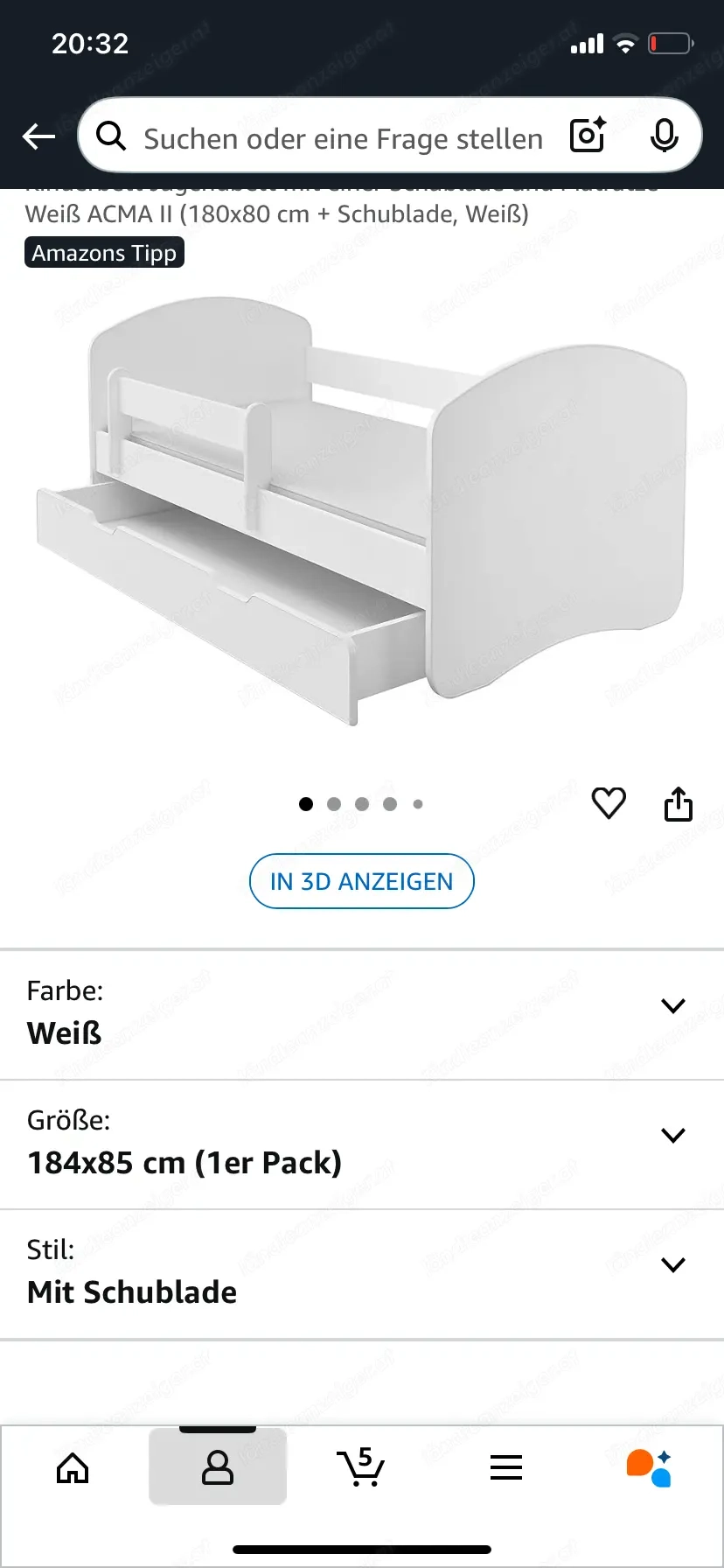Select the first carousel dot
Image resolution: width=724 pixels, height=1568 pixels.
(x=306, y=803)
